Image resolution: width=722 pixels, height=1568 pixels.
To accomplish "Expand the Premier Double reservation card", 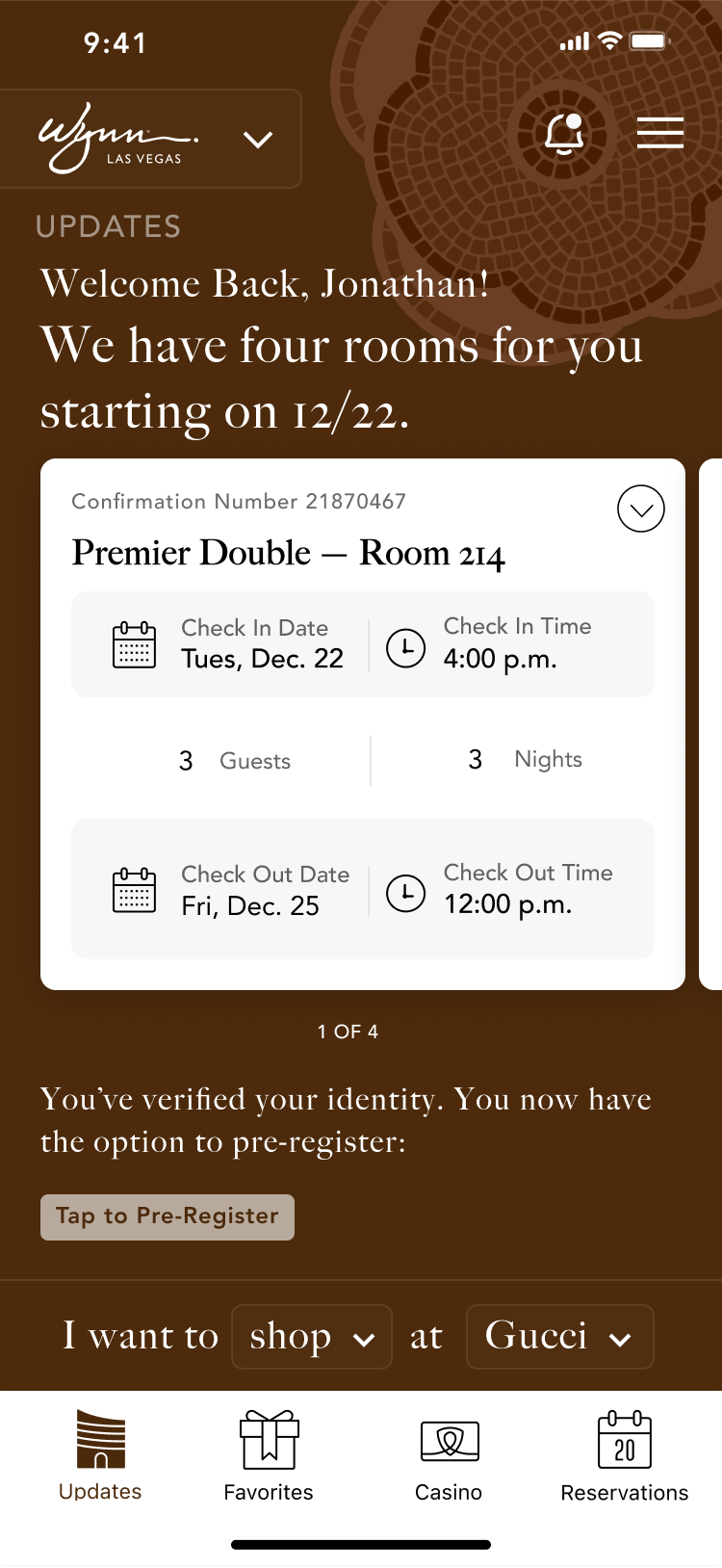I will (x=640, y=509).
